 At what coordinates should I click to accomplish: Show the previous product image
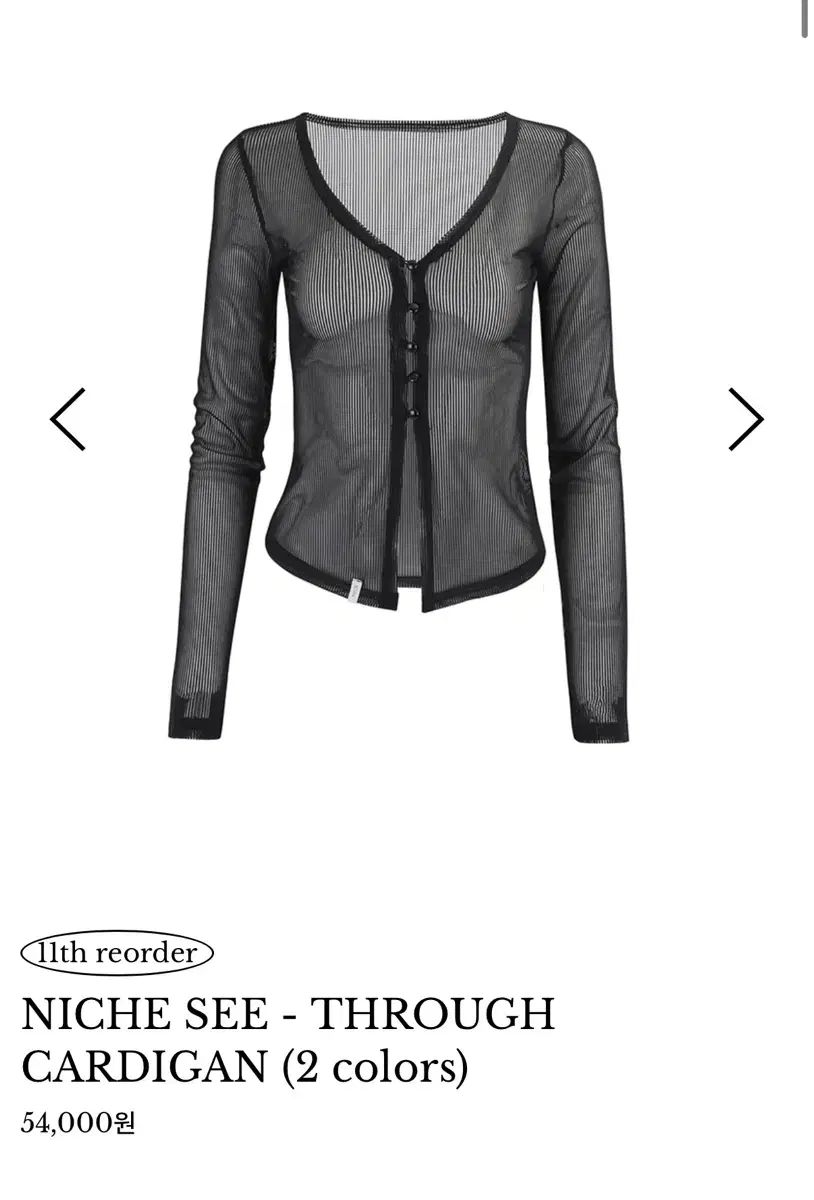[68, 419]
